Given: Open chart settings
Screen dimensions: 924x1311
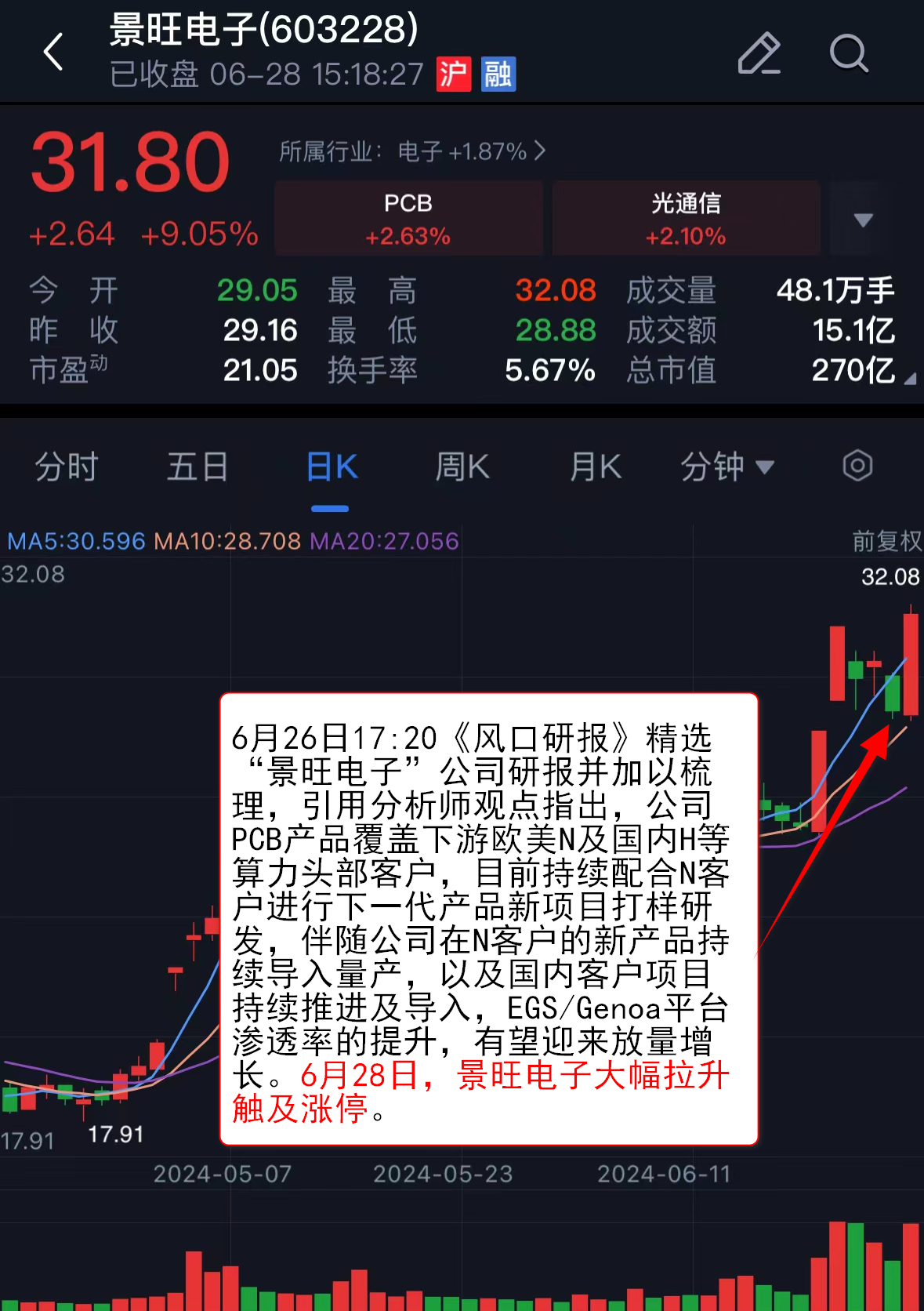Looking at the screenshot, I should 857,466.
